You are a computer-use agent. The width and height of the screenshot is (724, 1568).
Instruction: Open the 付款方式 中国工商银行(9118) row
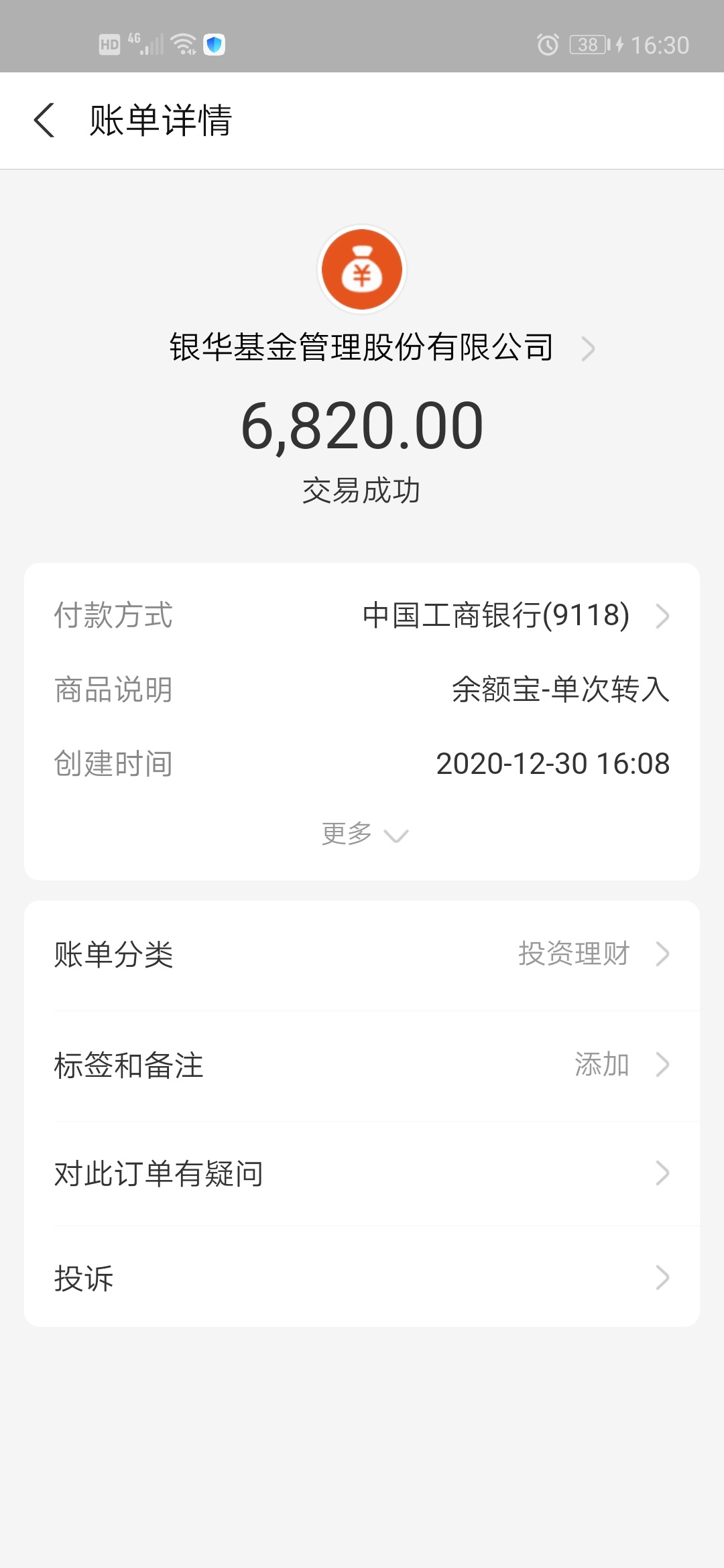362,615
